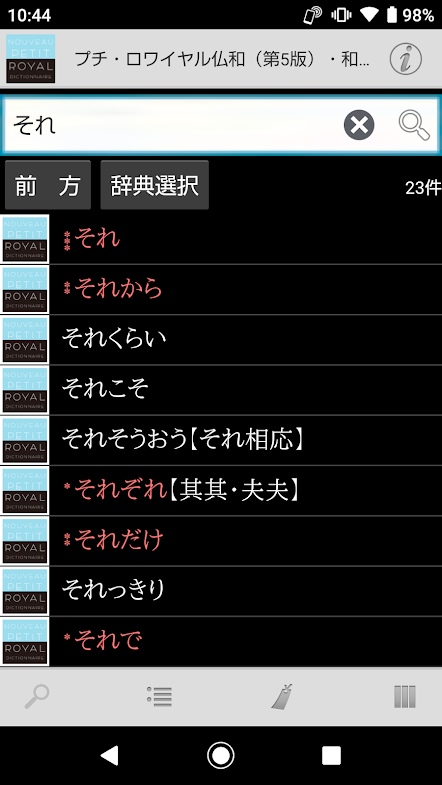Open the entry それで

[x=221, y=641]
